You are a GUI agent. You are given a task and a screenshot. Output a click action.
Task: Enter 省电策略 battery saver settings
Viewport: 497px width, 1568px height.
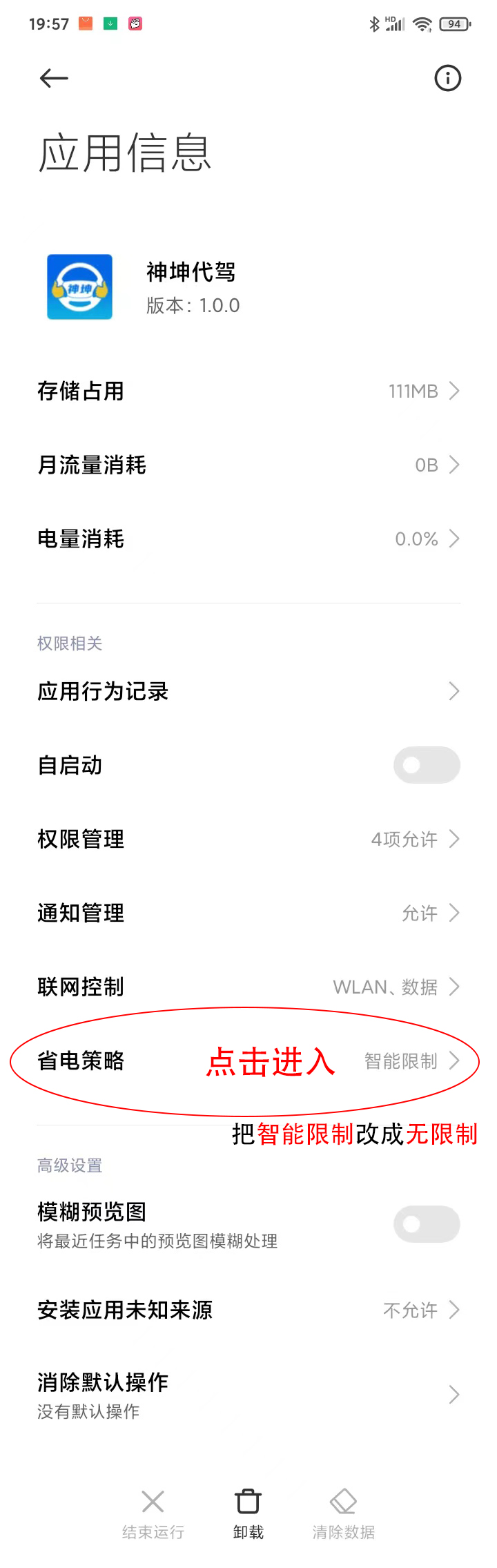pyautogui.click(x=248, y=1061)
